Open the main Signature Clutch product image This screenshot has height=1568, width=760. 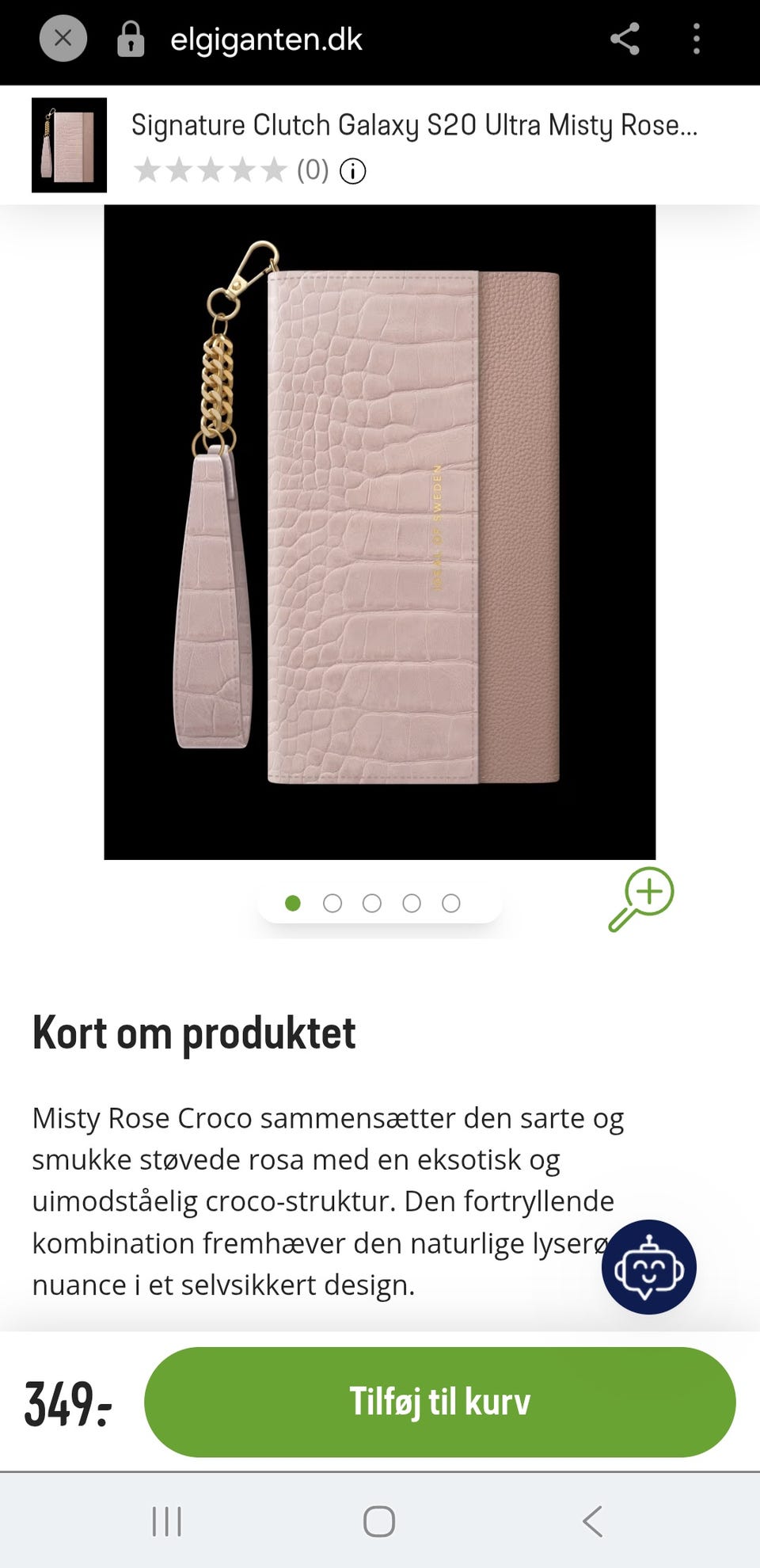[x=380, y=531]
